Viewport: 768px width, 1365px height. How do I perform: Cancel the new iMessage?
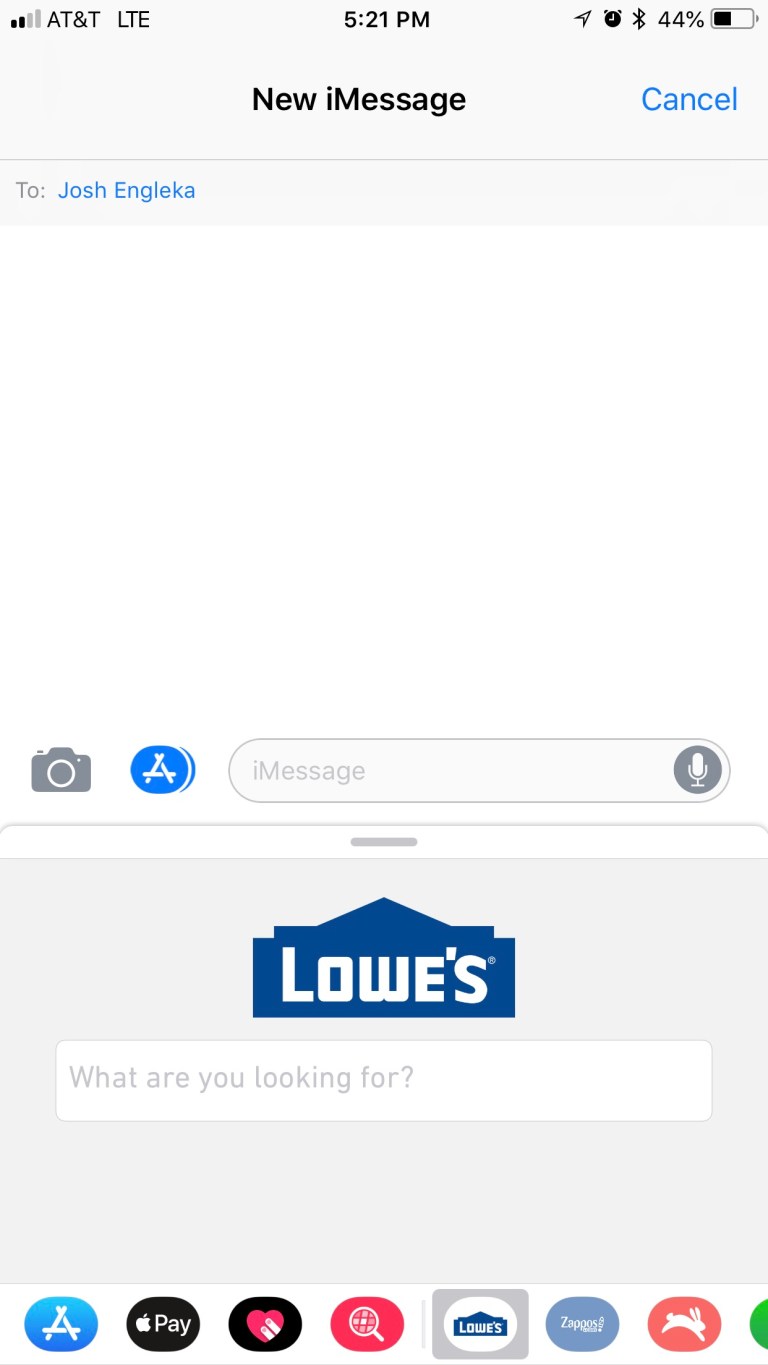689,99
